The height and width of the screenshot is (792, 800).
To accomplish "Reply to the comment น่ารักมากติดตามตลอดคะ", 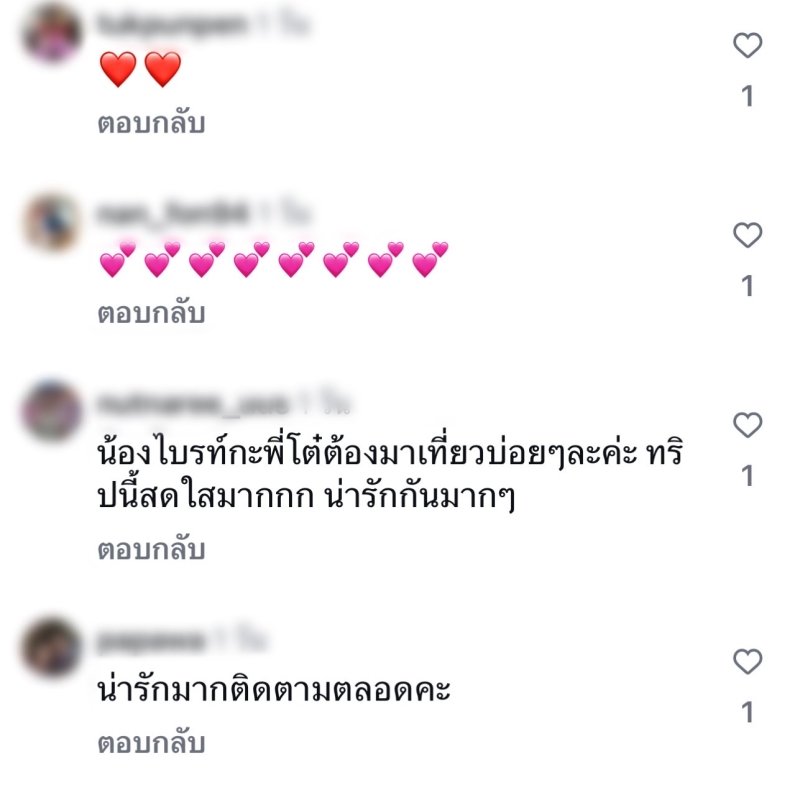I will pyautogui.click(x=151, y=744).
